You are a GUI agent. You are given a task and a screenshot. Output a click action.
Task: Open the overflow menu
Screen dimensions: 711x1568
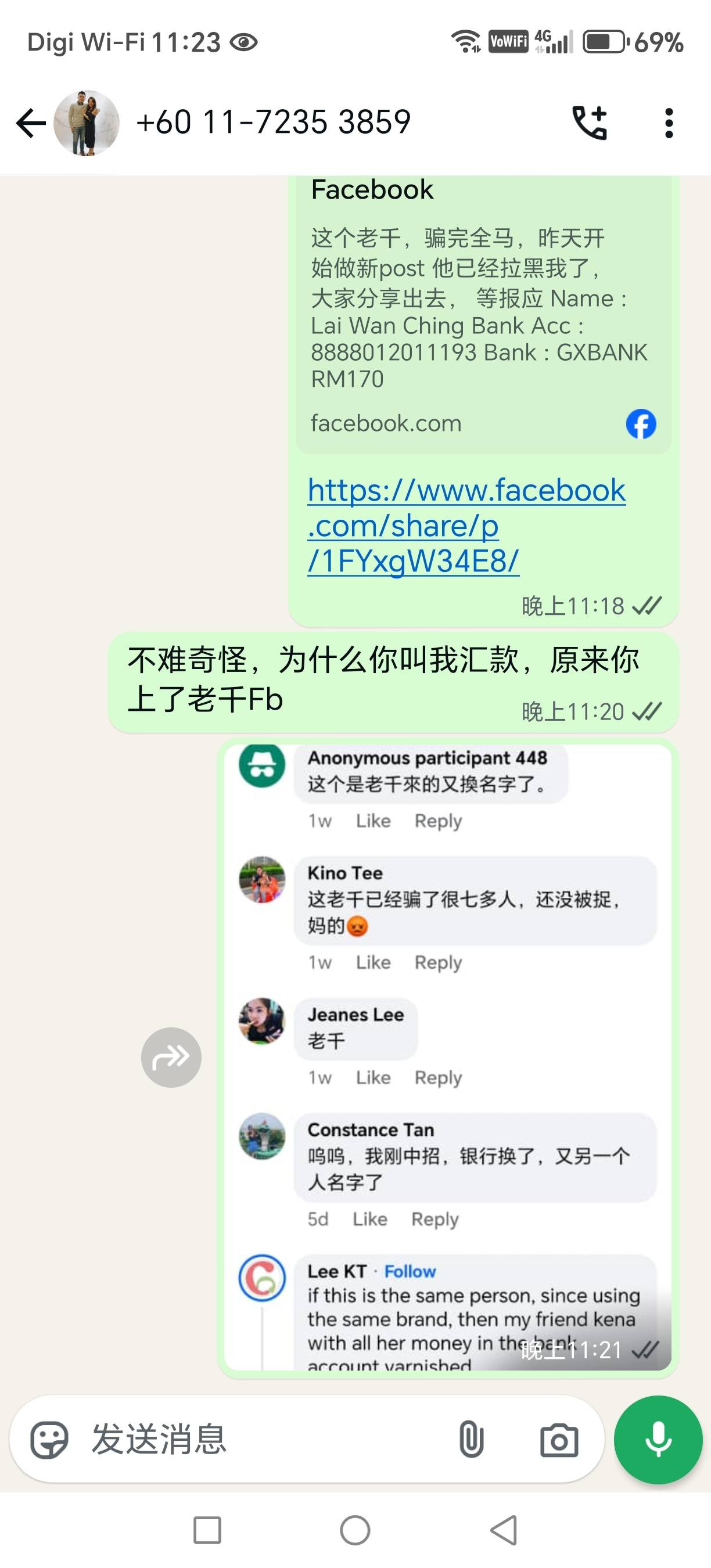(x=669, y=123)
